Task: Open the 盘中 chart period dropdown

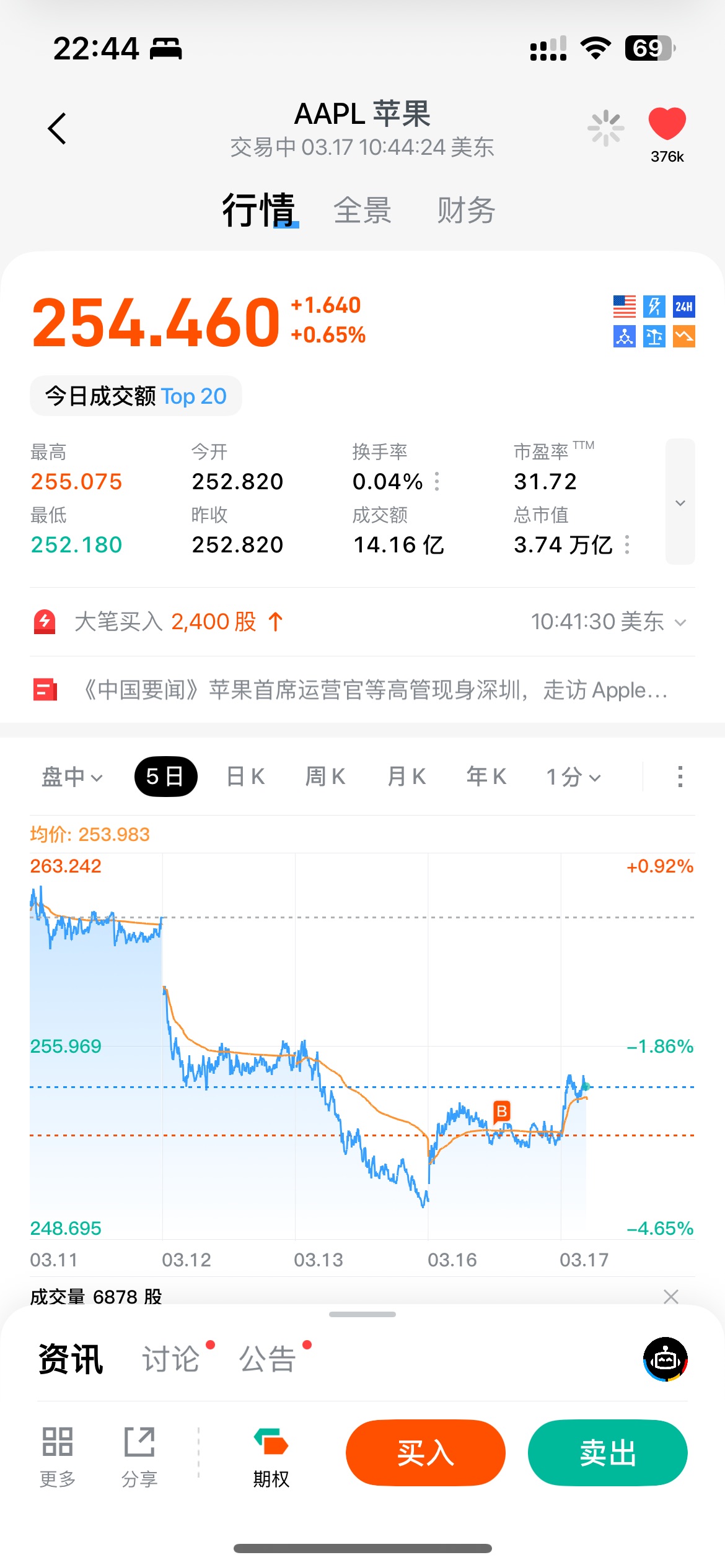Action: (72, 777)
